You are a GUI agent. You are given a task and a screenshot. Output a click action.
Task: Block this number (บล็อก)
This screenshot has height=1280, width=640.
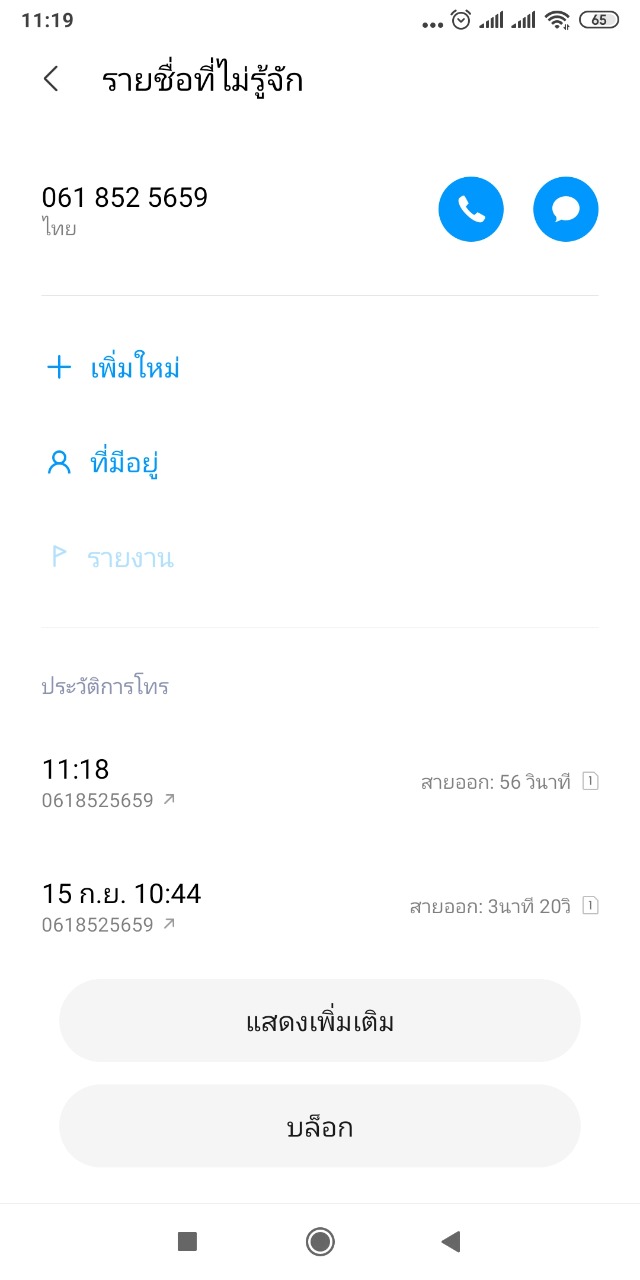pyautogui.click(x=320, y=1127)
